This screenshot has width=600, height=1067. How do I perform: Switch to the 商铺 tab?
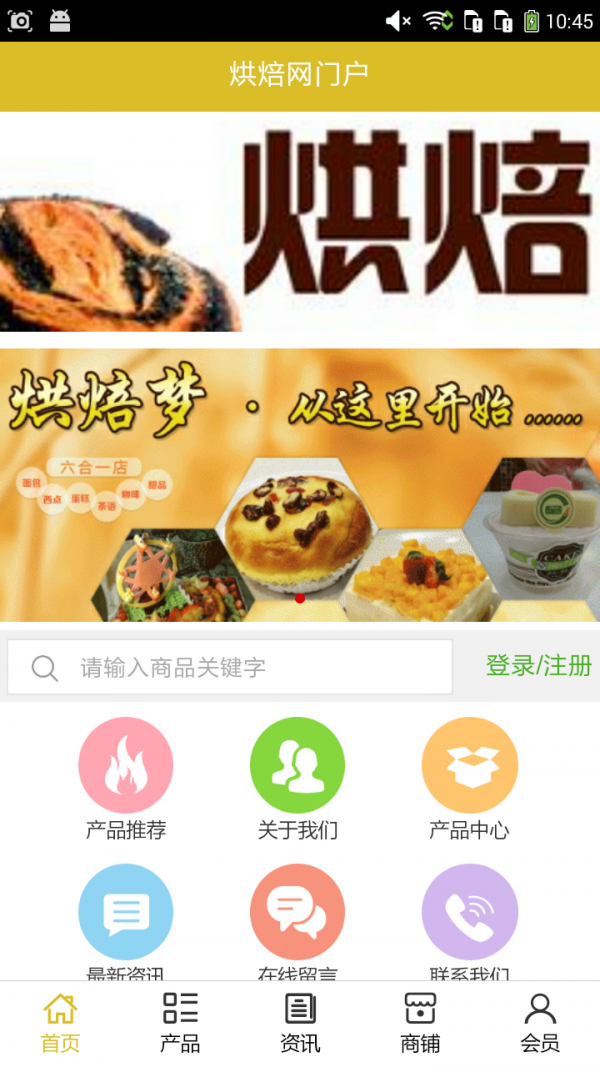pyautogui.click(x=420, y=1023)
